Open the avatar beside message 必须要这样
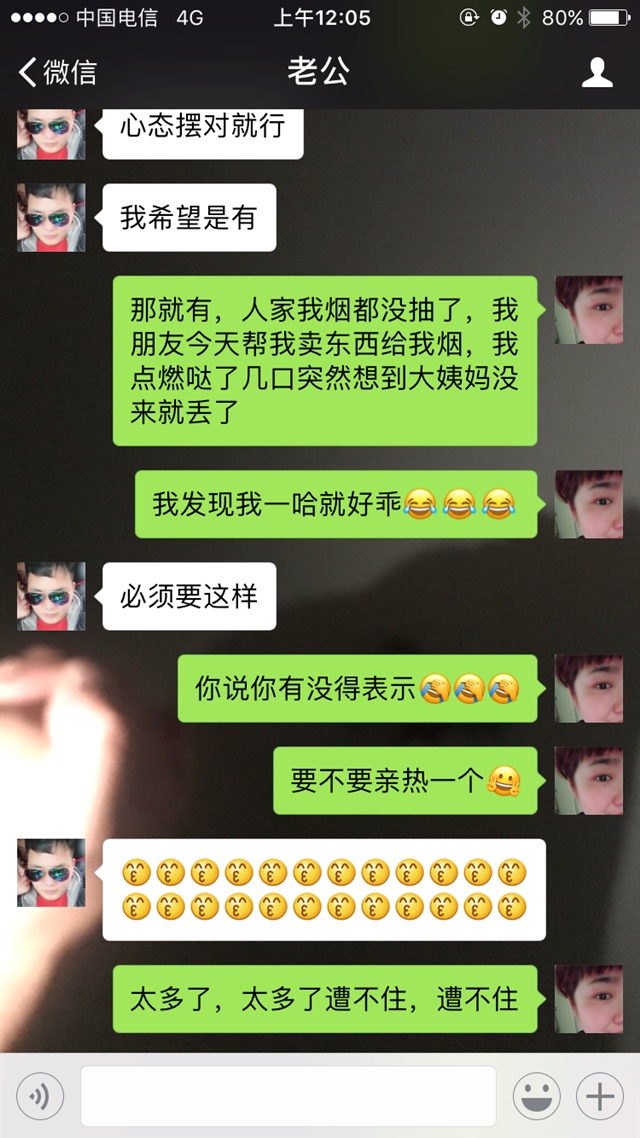 point(51,596)
